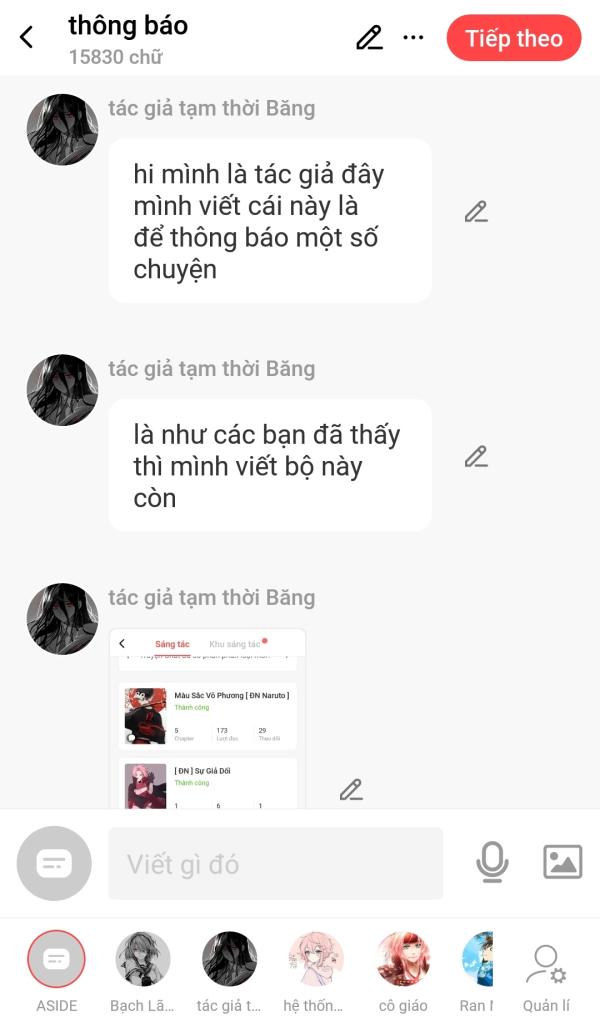Open the three-dot overflow menu
This screenshot has height=1027, width=600.
[413, 37]
